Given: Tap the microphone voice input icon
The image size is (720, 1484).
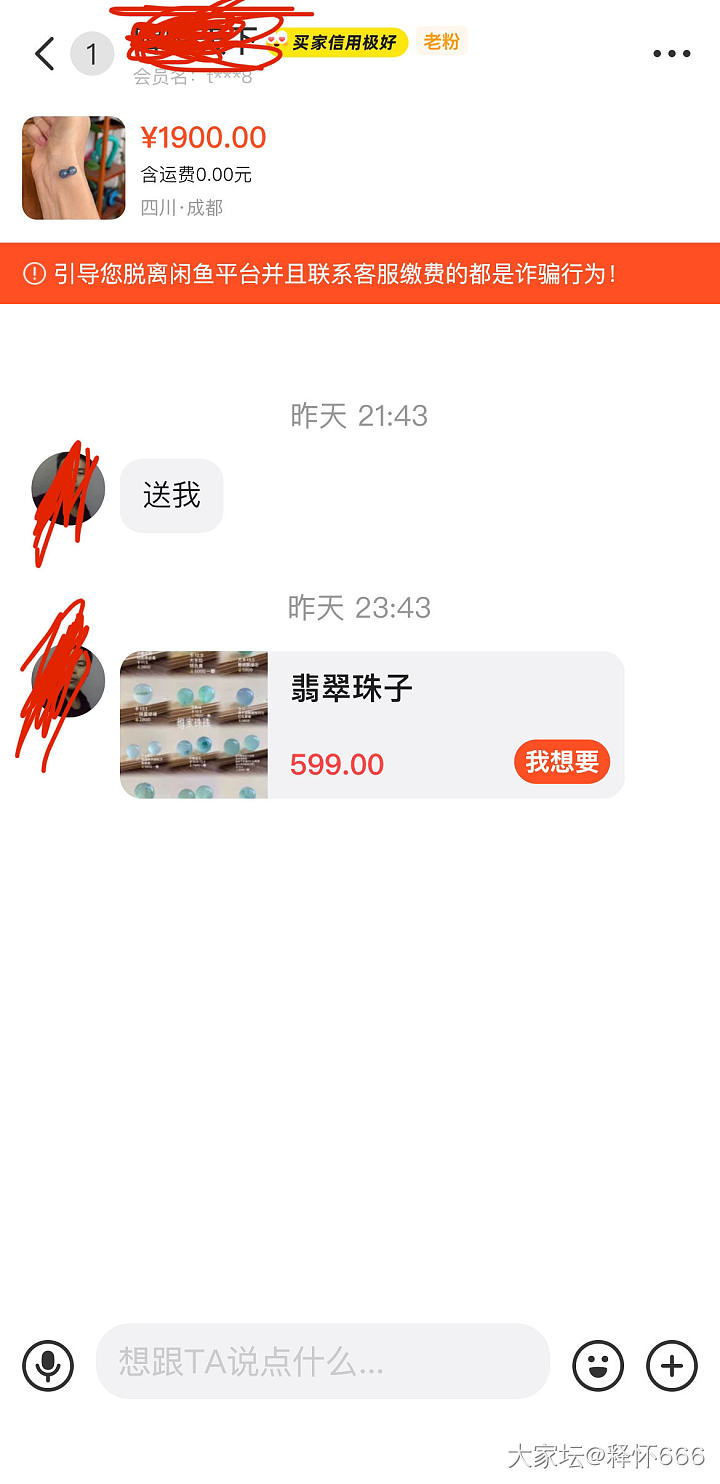Looking at the screenshot, I should (48, 1364).
